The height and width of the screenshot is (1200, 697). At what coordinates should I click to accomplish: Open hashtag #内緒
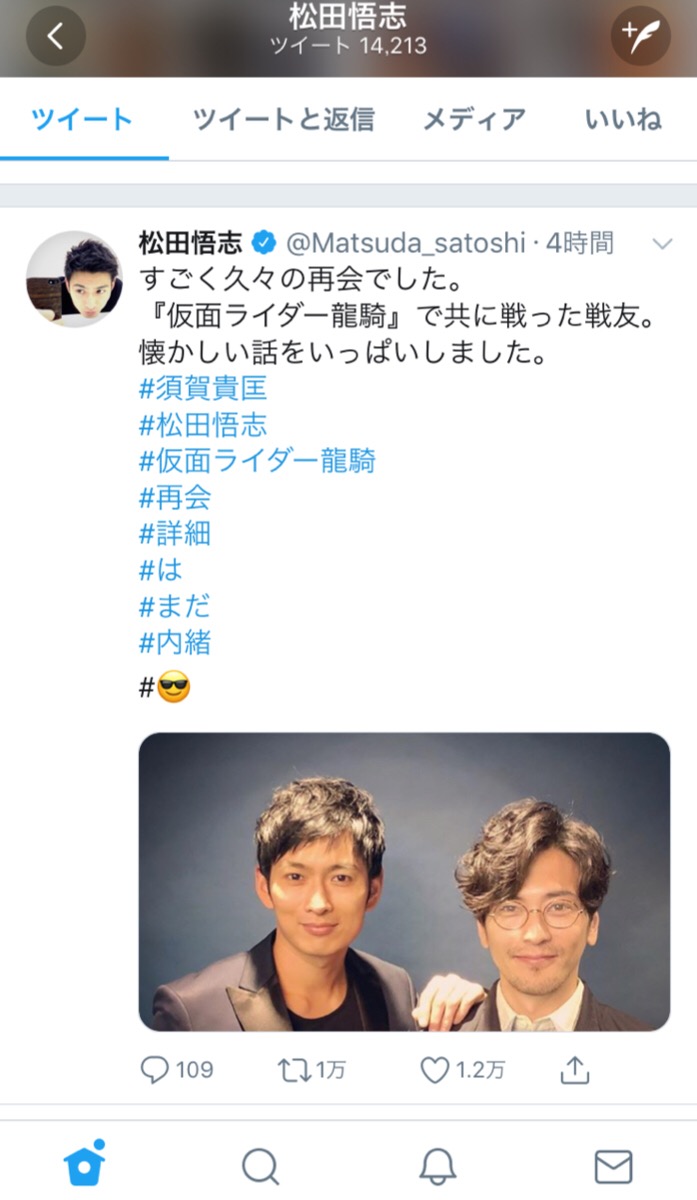click(x=175, y=642)
